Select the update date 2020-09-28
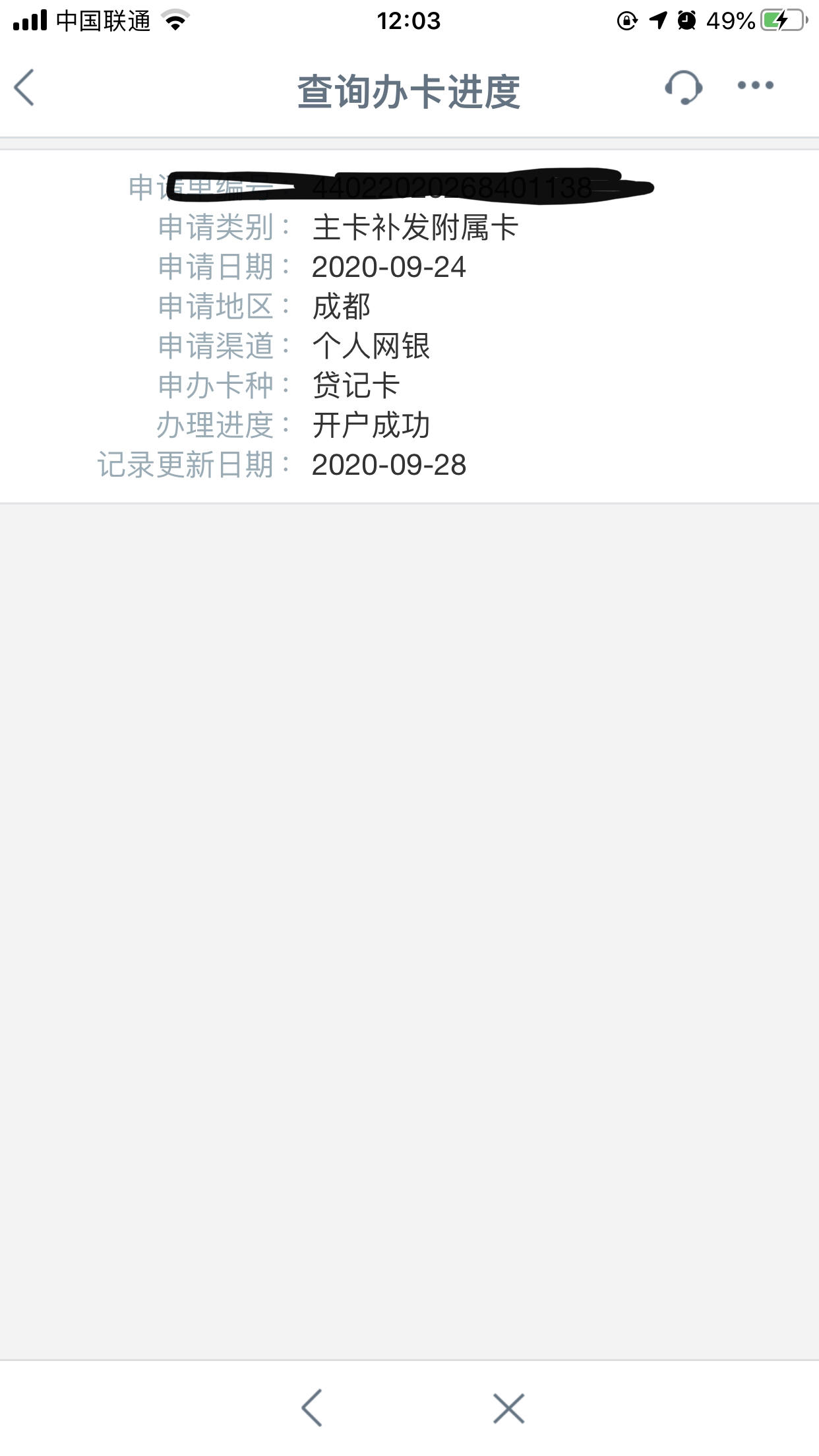This screenshot has width=819, height=1456. coord(389,466)
